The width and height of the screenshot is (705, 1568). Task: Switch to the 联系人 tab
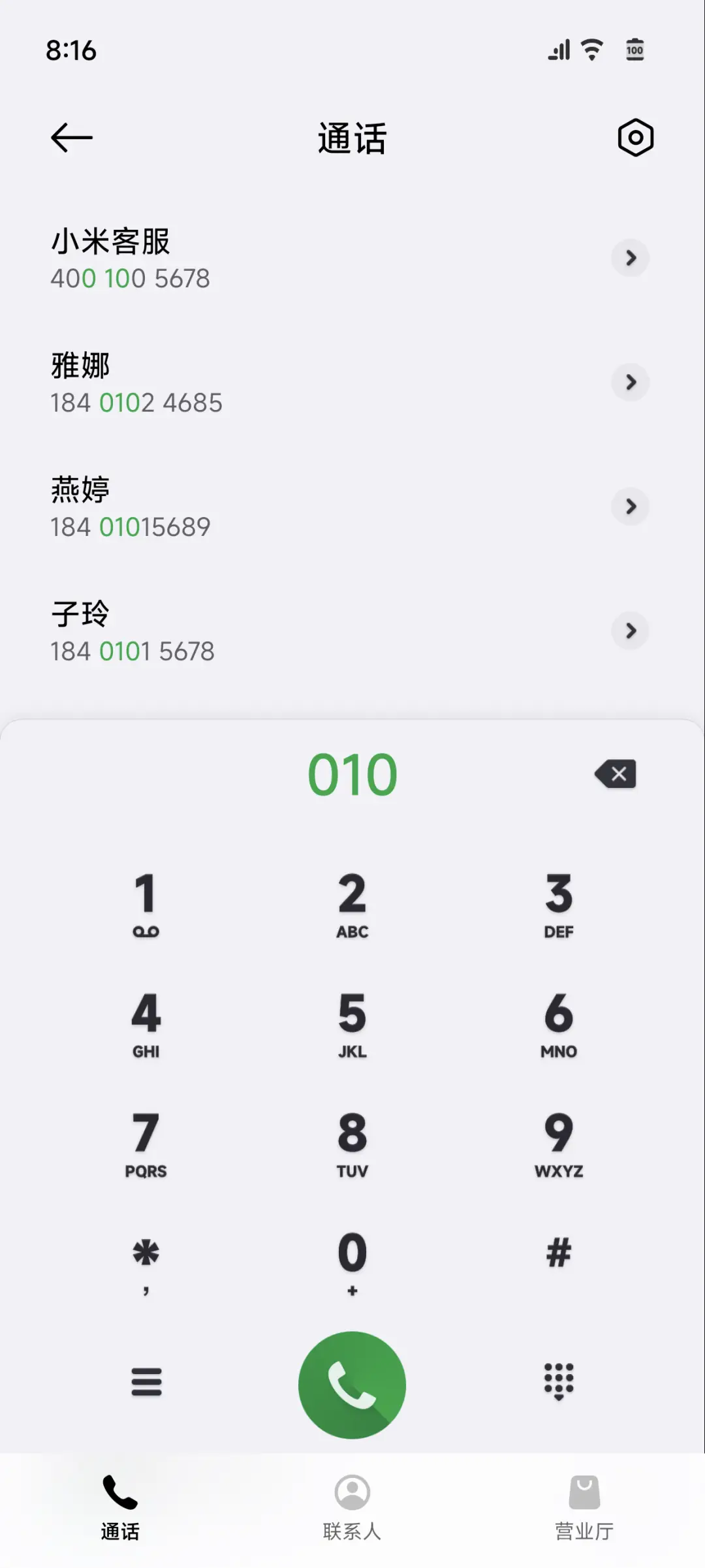click(352, 1508)
